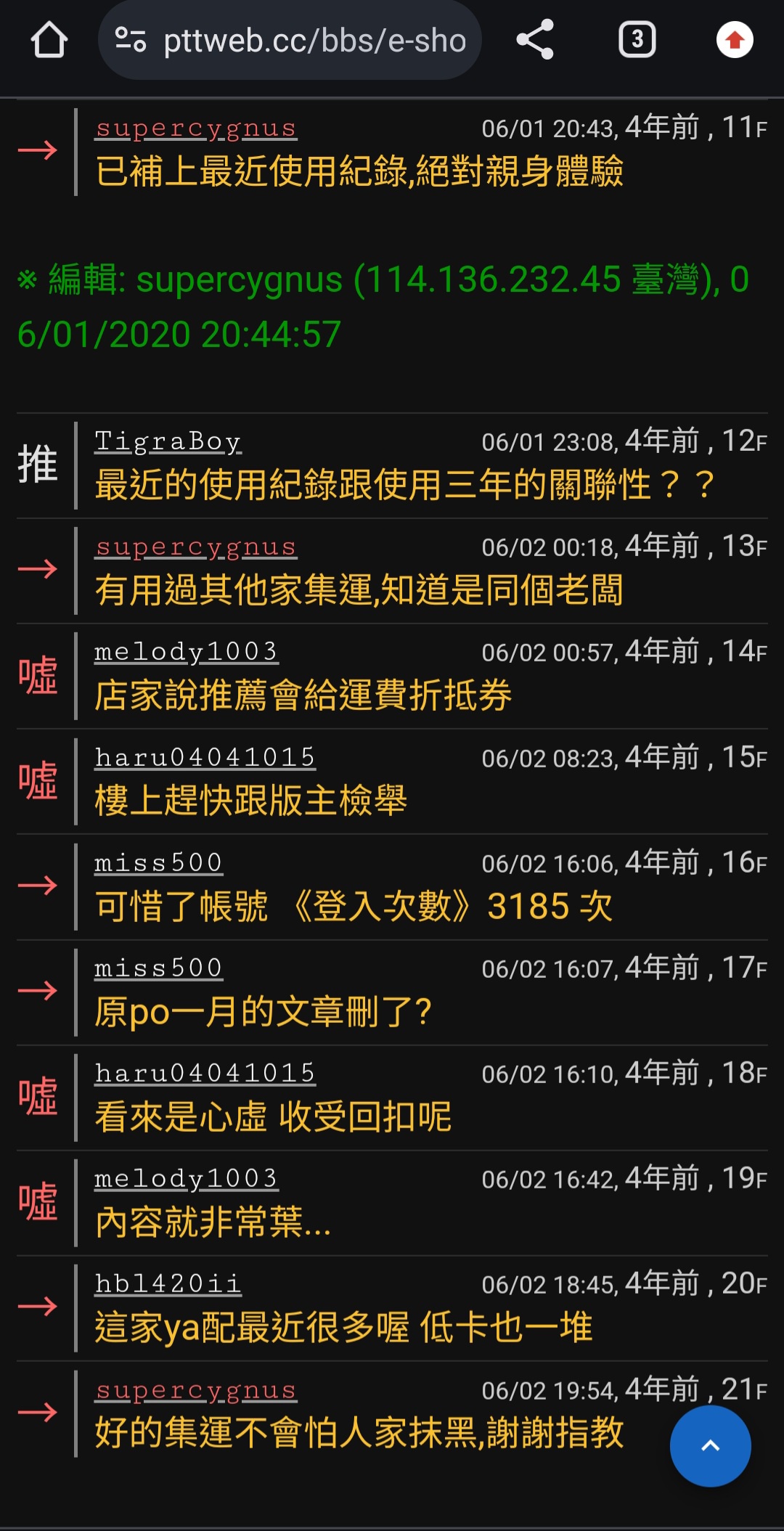Go to the browser home page
Viewport: 784px width, 1531px height.
click(x=49, y=40)
